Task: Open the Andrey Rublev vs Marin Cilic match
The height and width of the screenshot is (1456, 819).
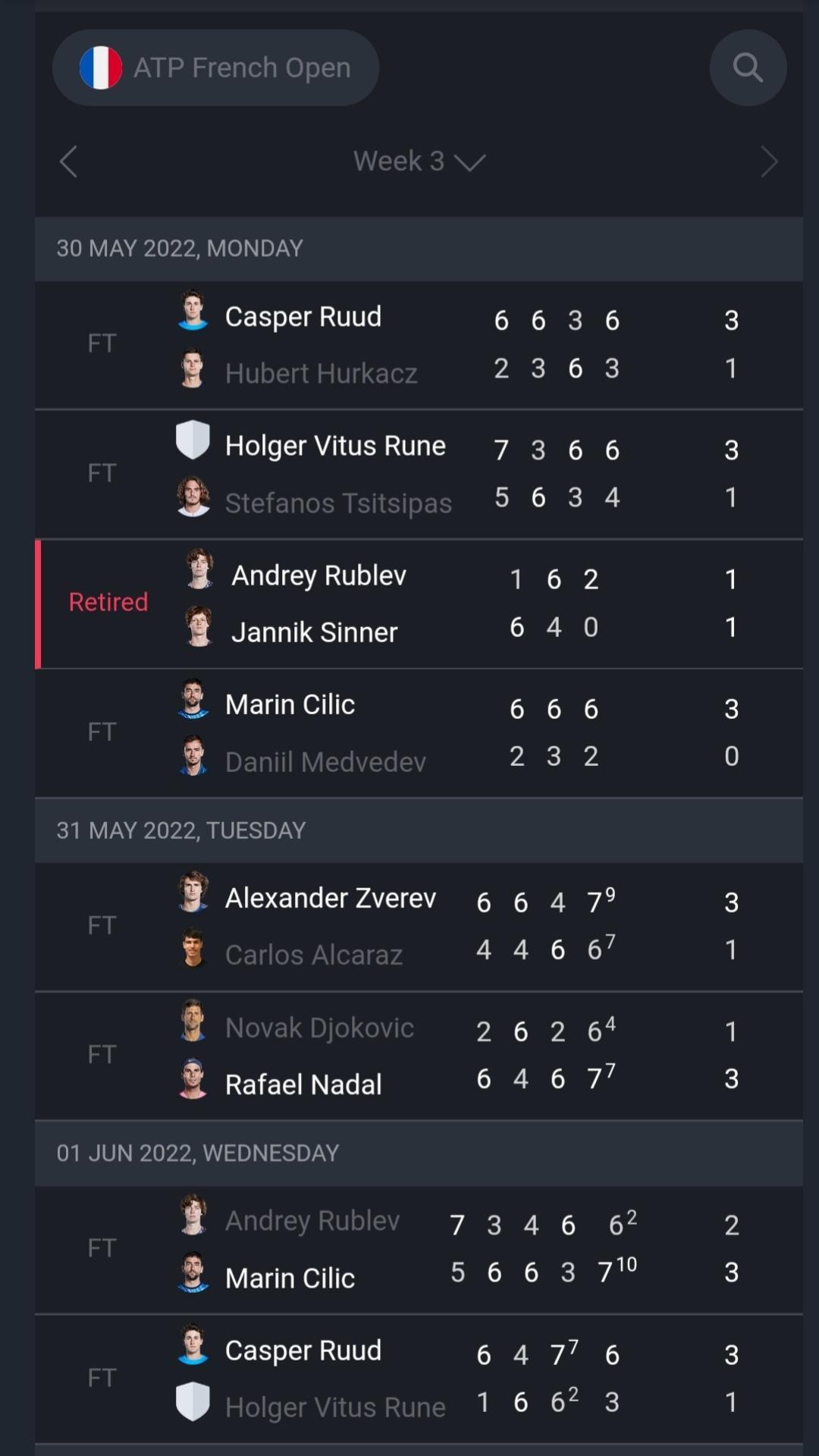Action: (419, 1250)
